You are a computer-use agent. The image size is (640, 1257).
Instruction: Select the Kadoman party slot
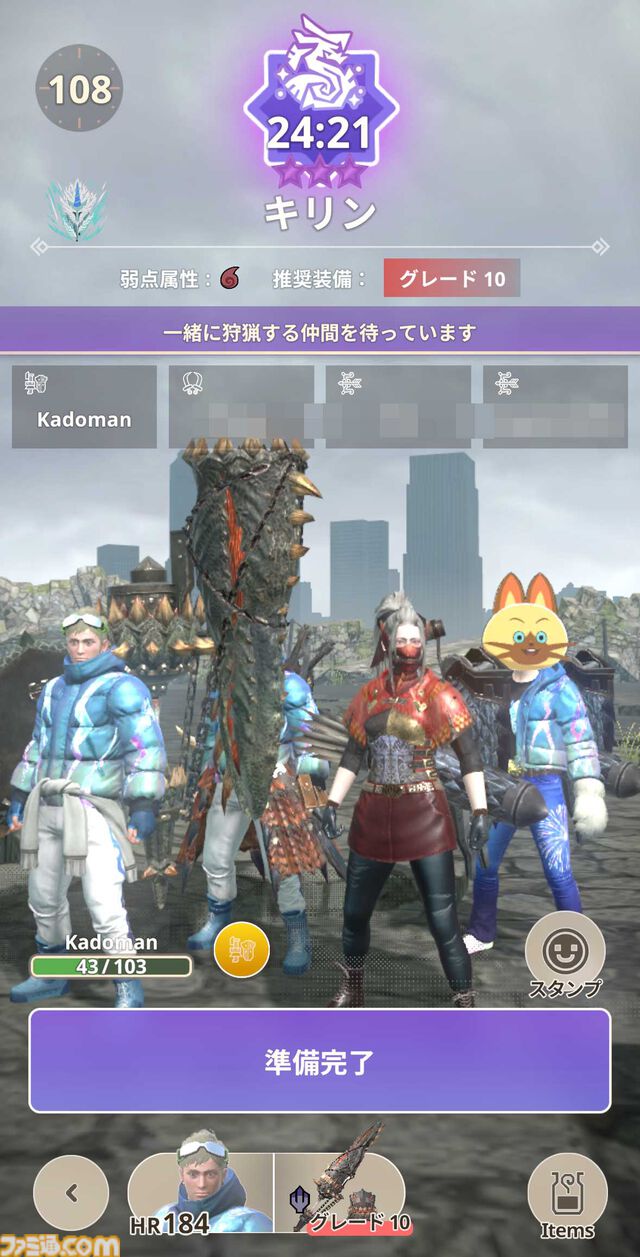click(84, 406)
